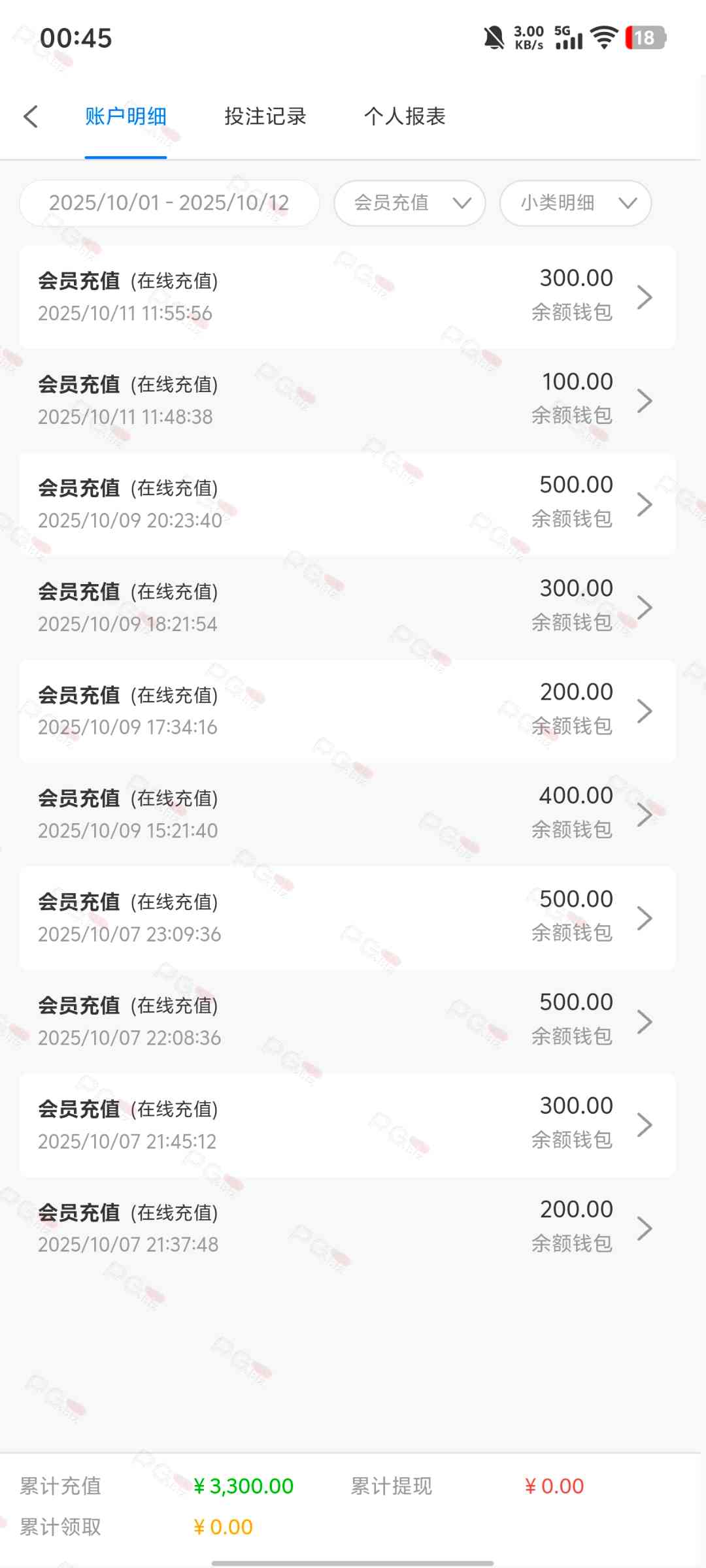Open the 2025/10/01 - 2025/10/12 date range picker

coord(169,203)
